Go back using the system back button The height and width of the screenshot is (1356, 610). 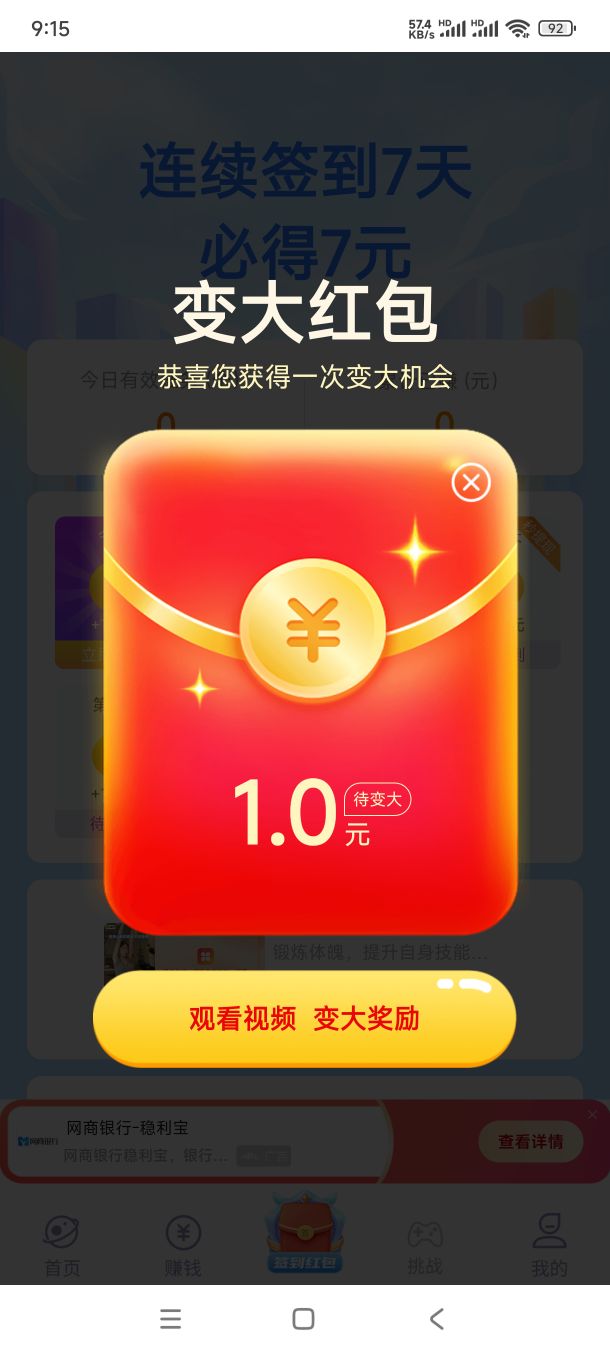pos(437,1319)
